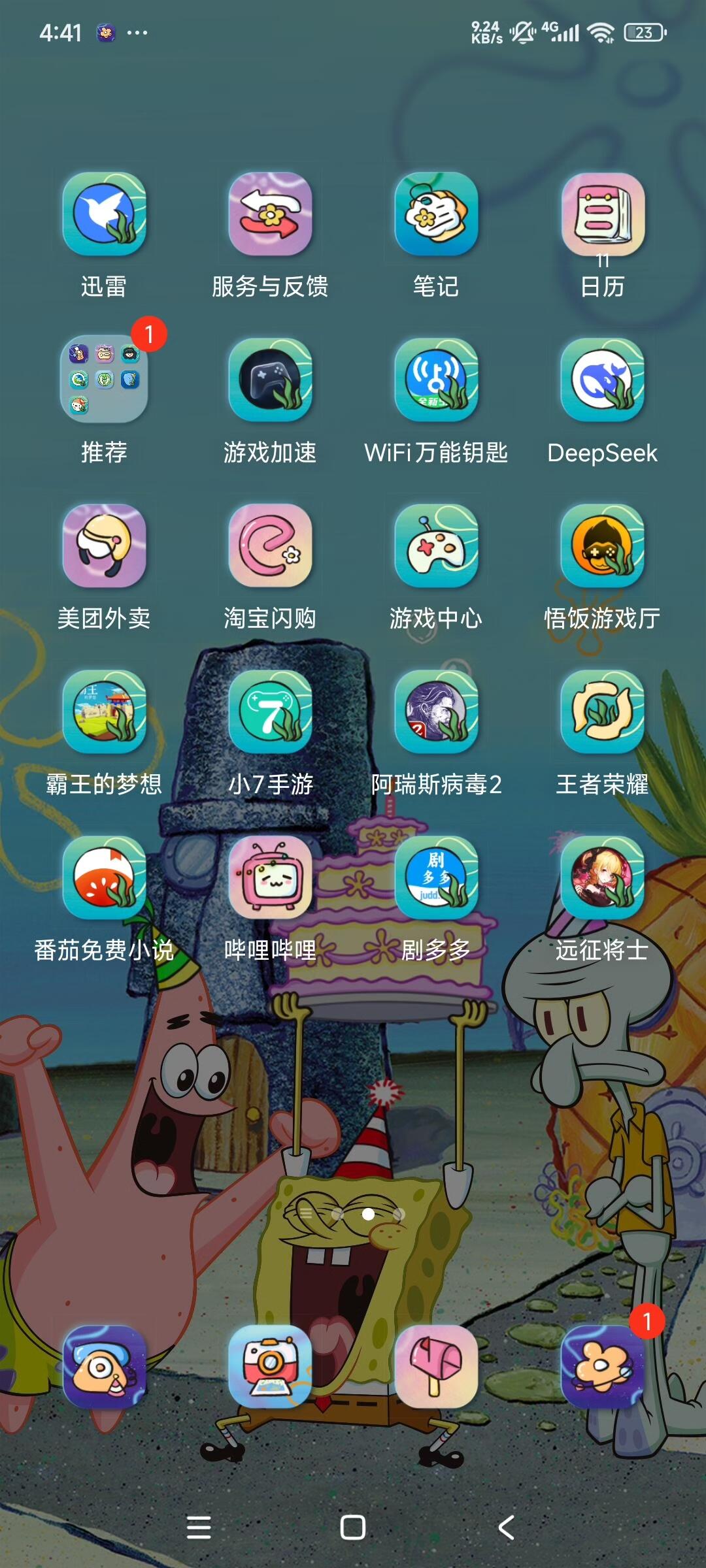Open 美团外卖

click(104, 546)
